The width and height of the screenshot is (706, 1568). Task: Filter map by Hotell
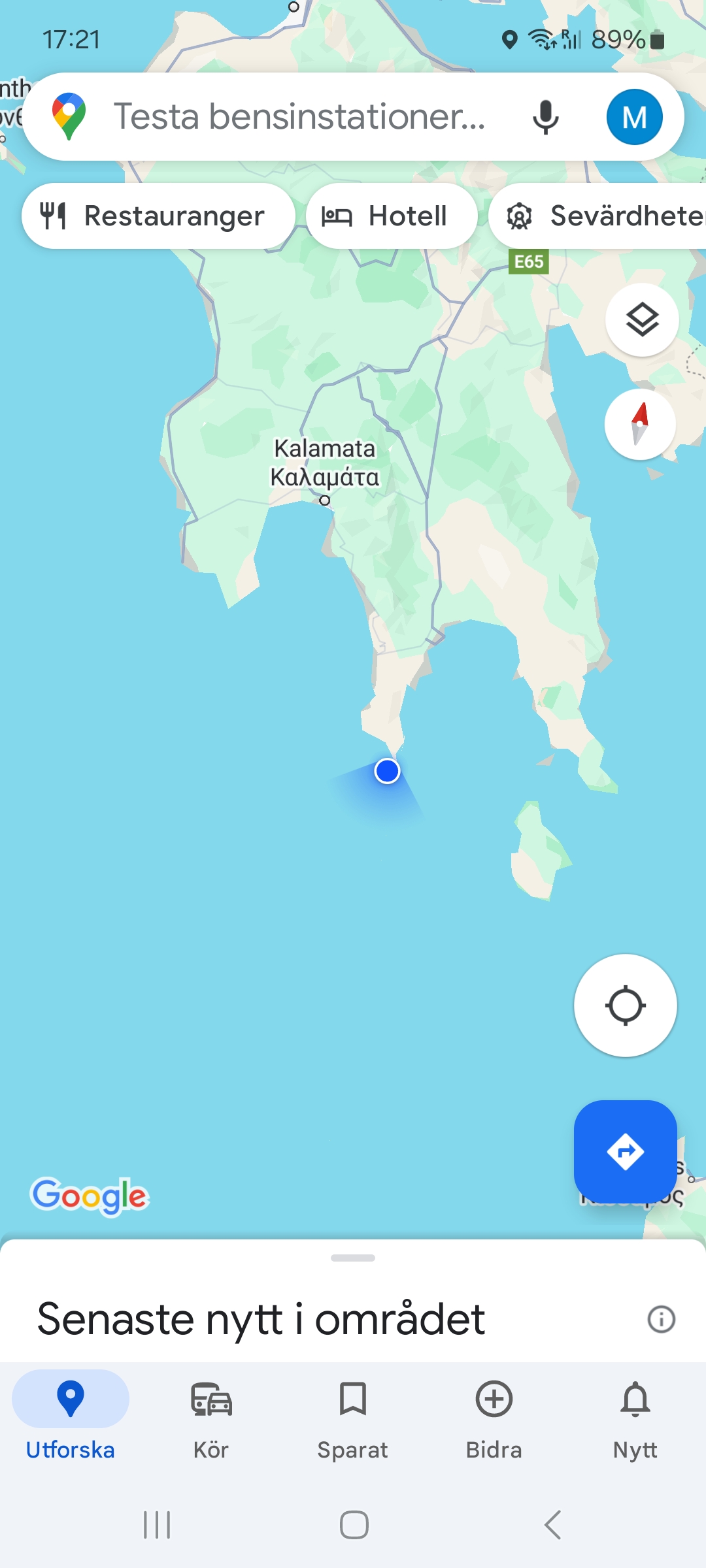391,216
